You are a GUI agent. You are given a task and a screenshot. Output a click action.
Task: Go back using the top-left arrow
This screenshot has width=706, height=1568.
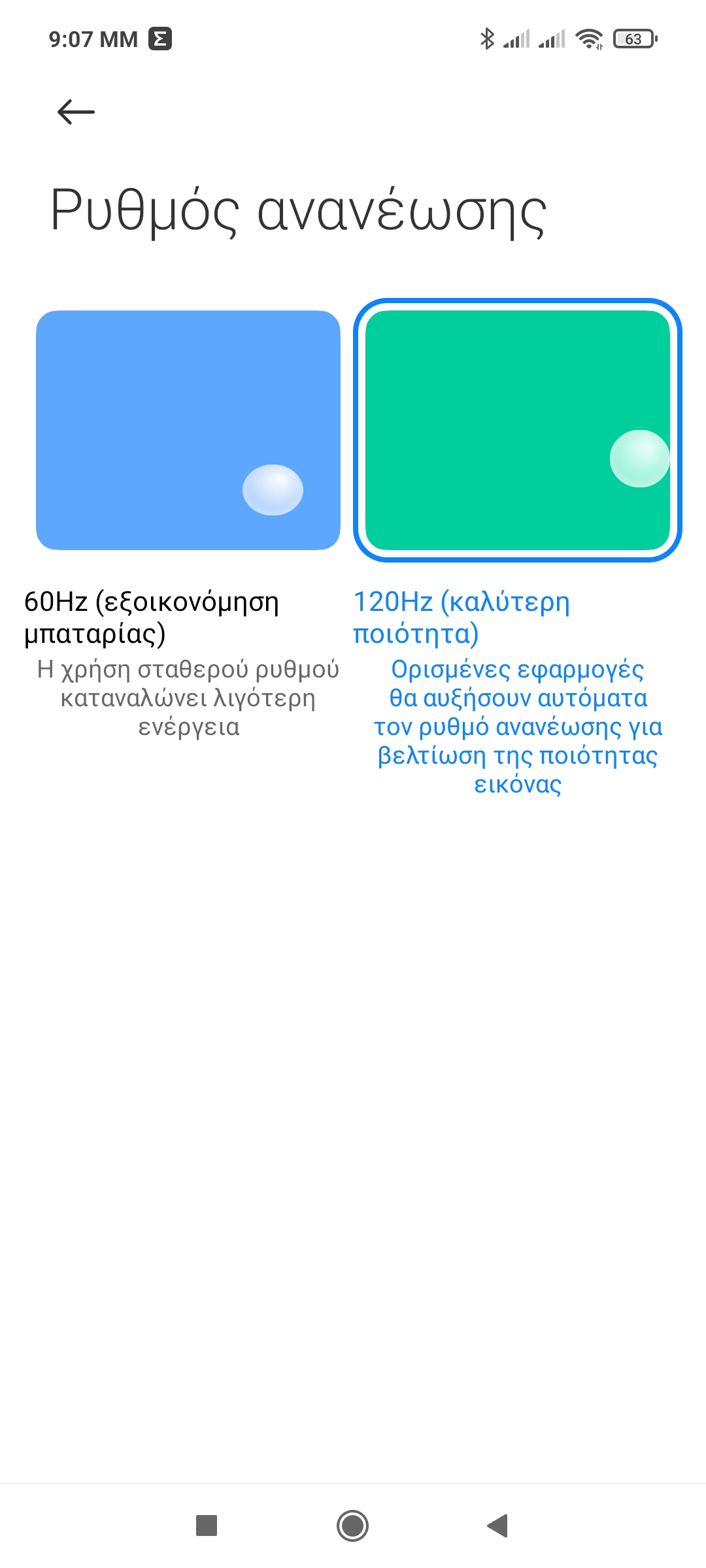pos(76,112)
